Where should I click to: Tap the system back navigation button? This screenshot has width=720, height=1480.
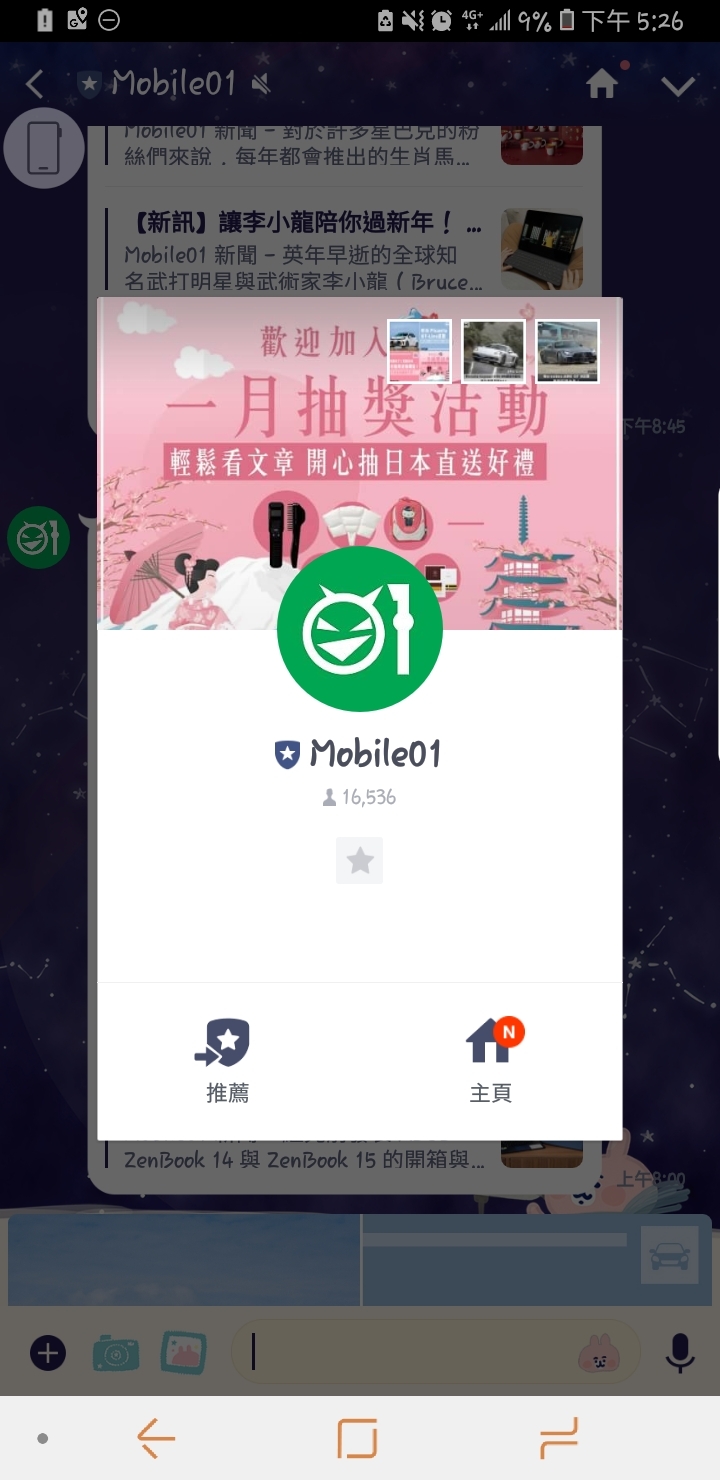pos(157,1439)
